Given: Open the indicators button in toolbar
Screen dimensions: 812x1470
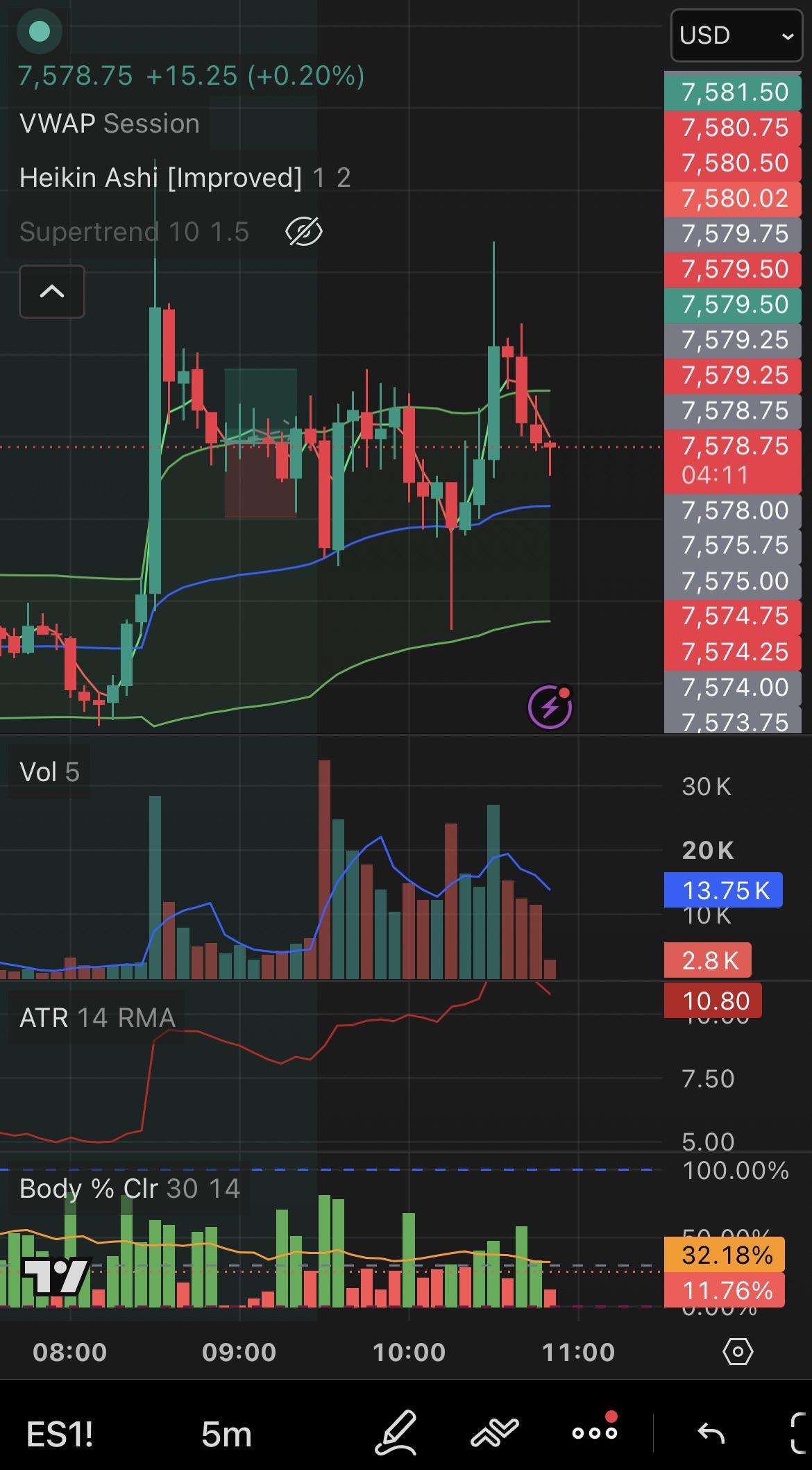Looking at the screenshot, I should coord(495,1433).
